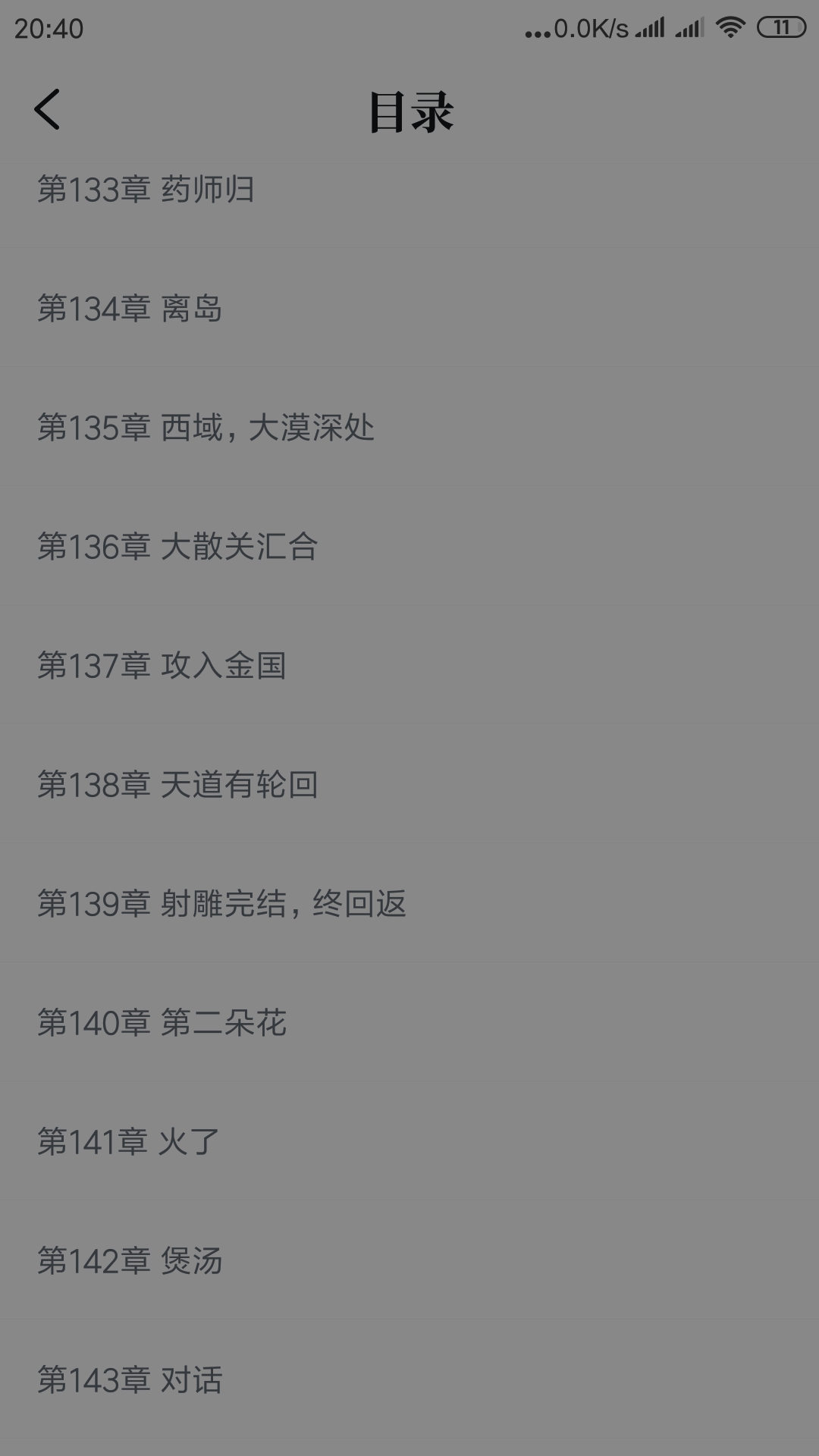Jump to 第137章 攻入金国
This screenshot has height=1456, width=819.
point(409,665)
